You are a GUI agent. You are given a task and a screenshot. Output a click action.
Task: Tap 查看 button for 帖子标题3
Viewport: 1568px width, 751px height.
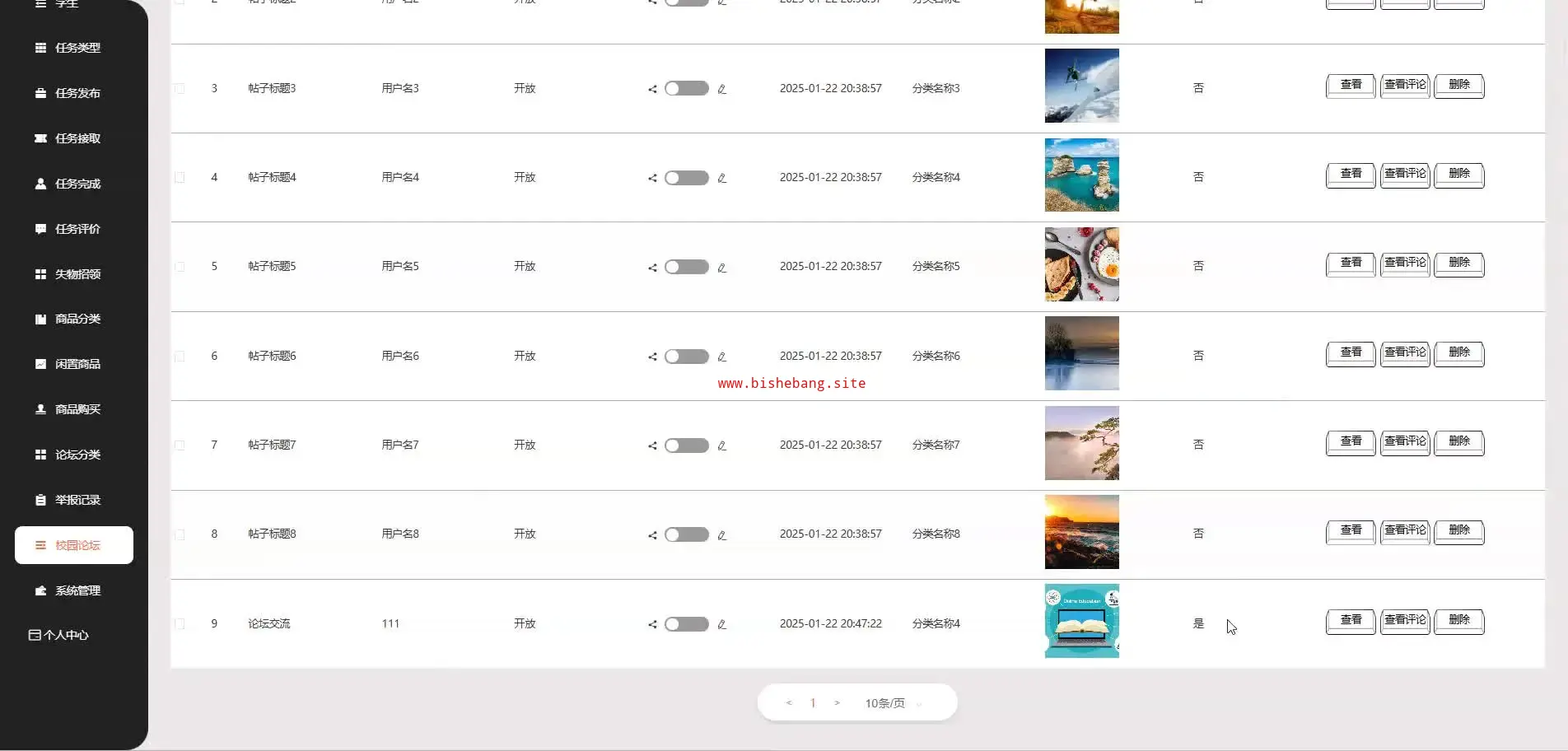pos(1351,85)
